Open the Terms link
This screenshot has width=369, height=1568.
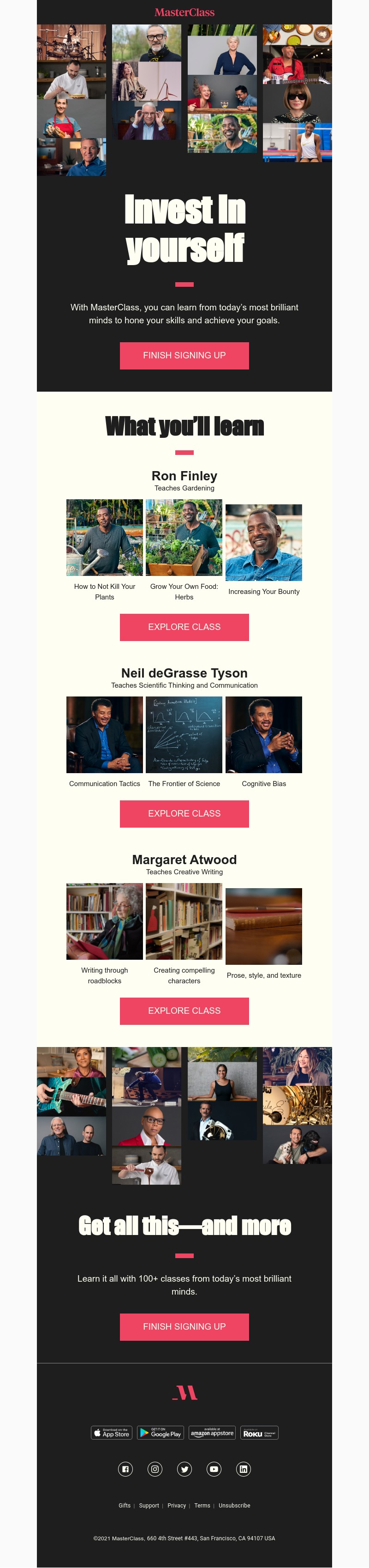click(x=202, y=1505)
